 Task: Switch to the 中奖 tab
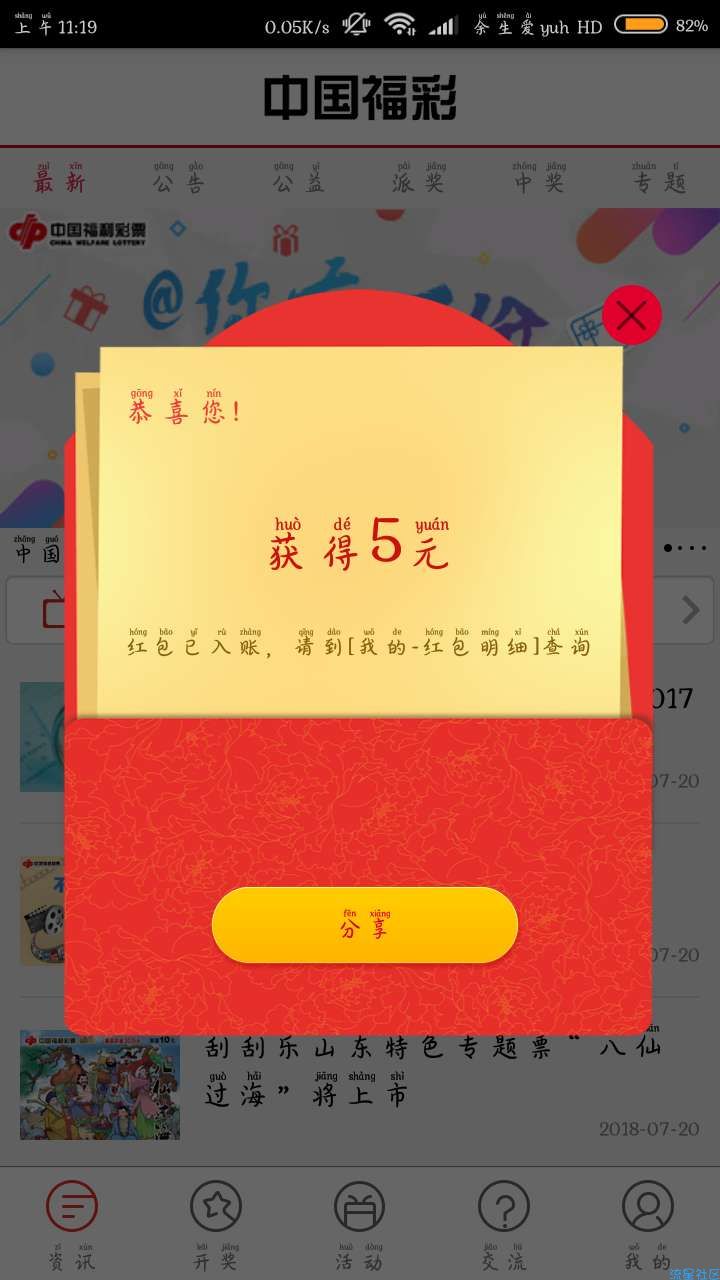pos(539,181)
